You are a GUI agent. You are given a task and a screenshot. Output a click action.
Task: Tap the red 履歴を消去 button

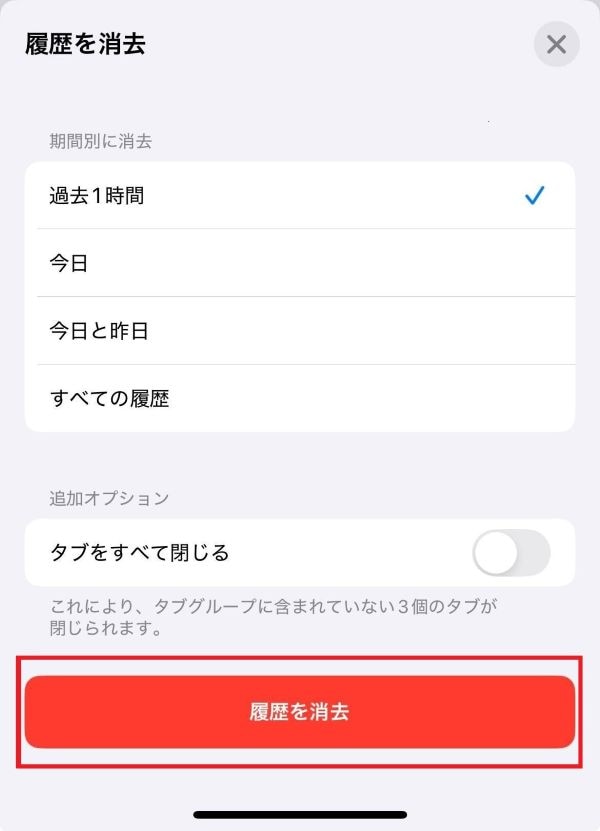point(299,712)
